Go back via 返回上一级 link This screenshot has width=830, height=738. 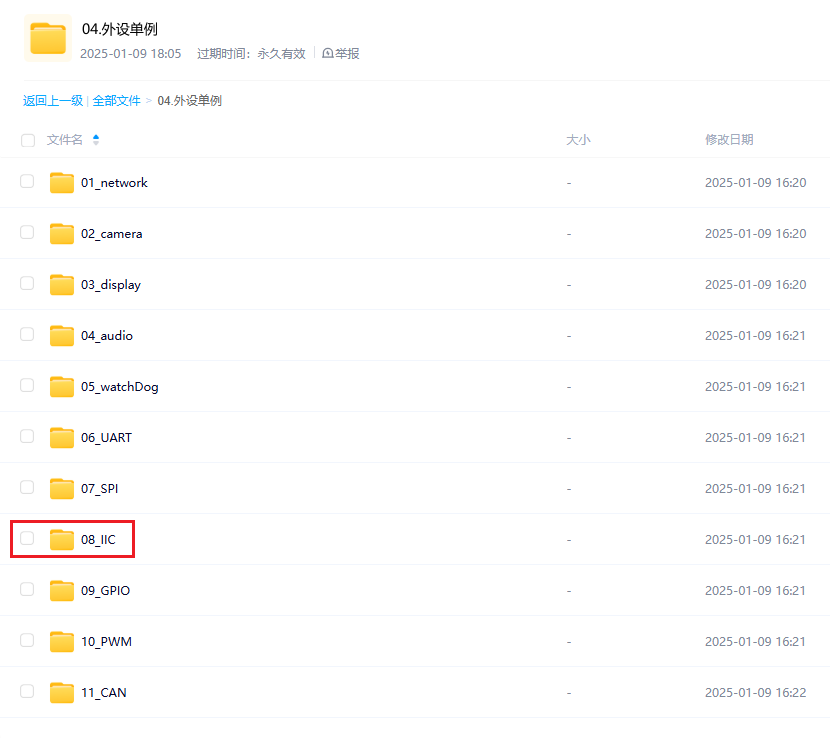pyautogui.click(x=53, y=101)
